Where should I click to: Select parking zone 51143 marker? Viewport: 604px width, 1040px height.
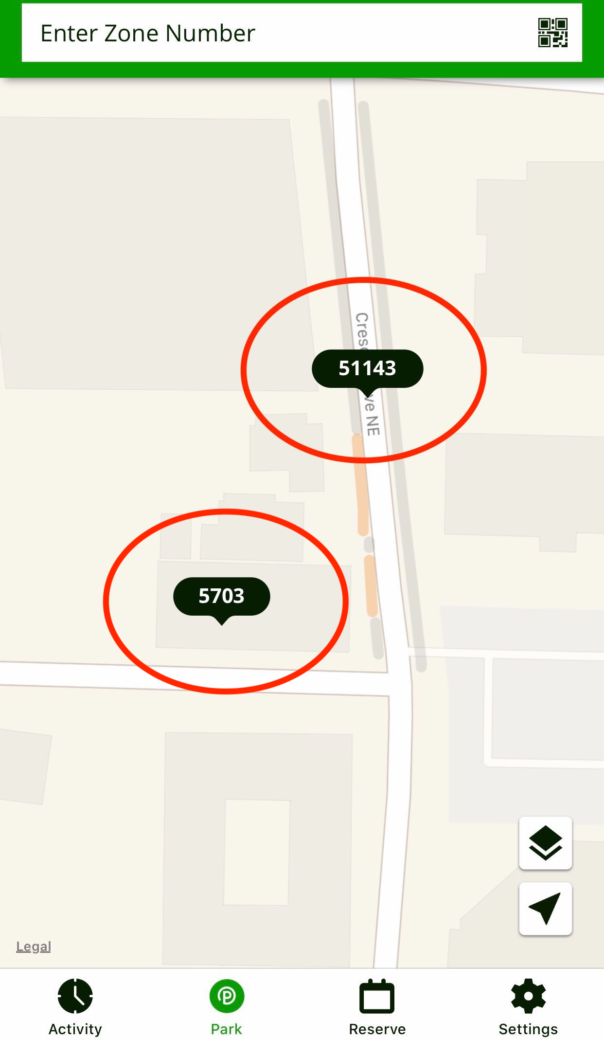pos(367,369)
